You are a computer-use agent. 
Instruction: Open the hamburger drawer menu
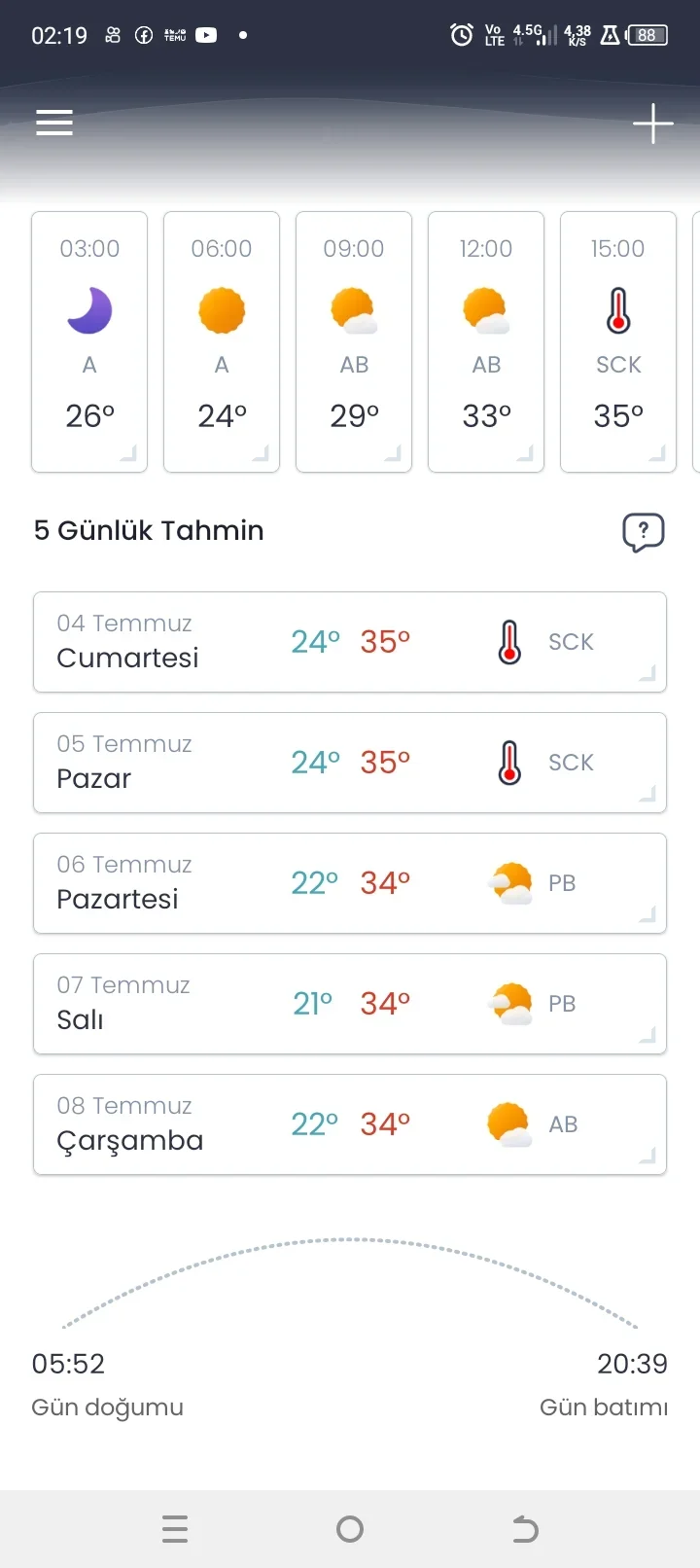[54, 123]
